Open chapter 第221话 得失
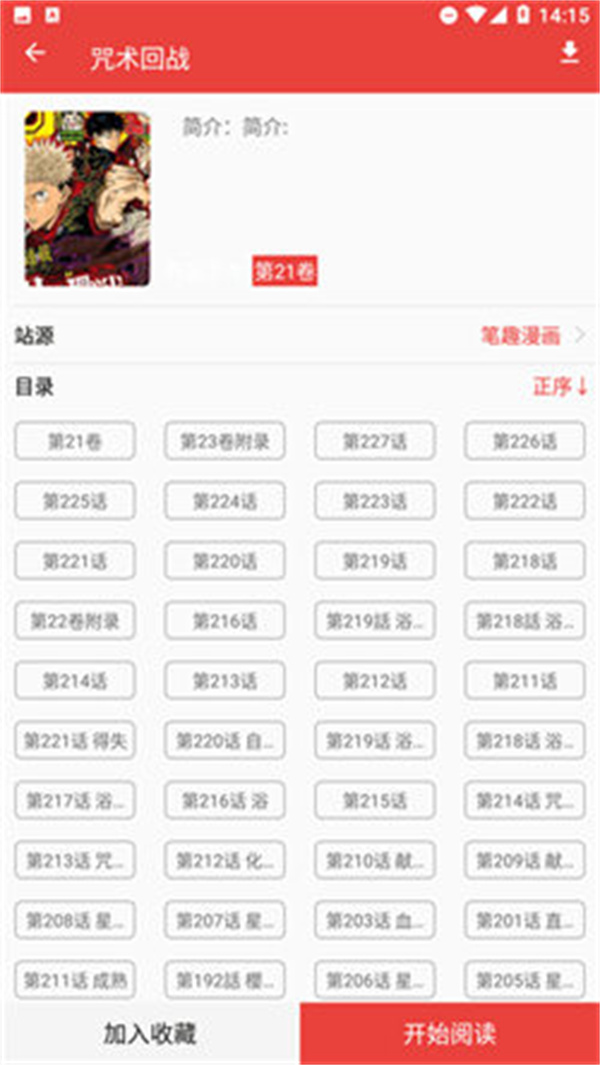 point(74,741)
